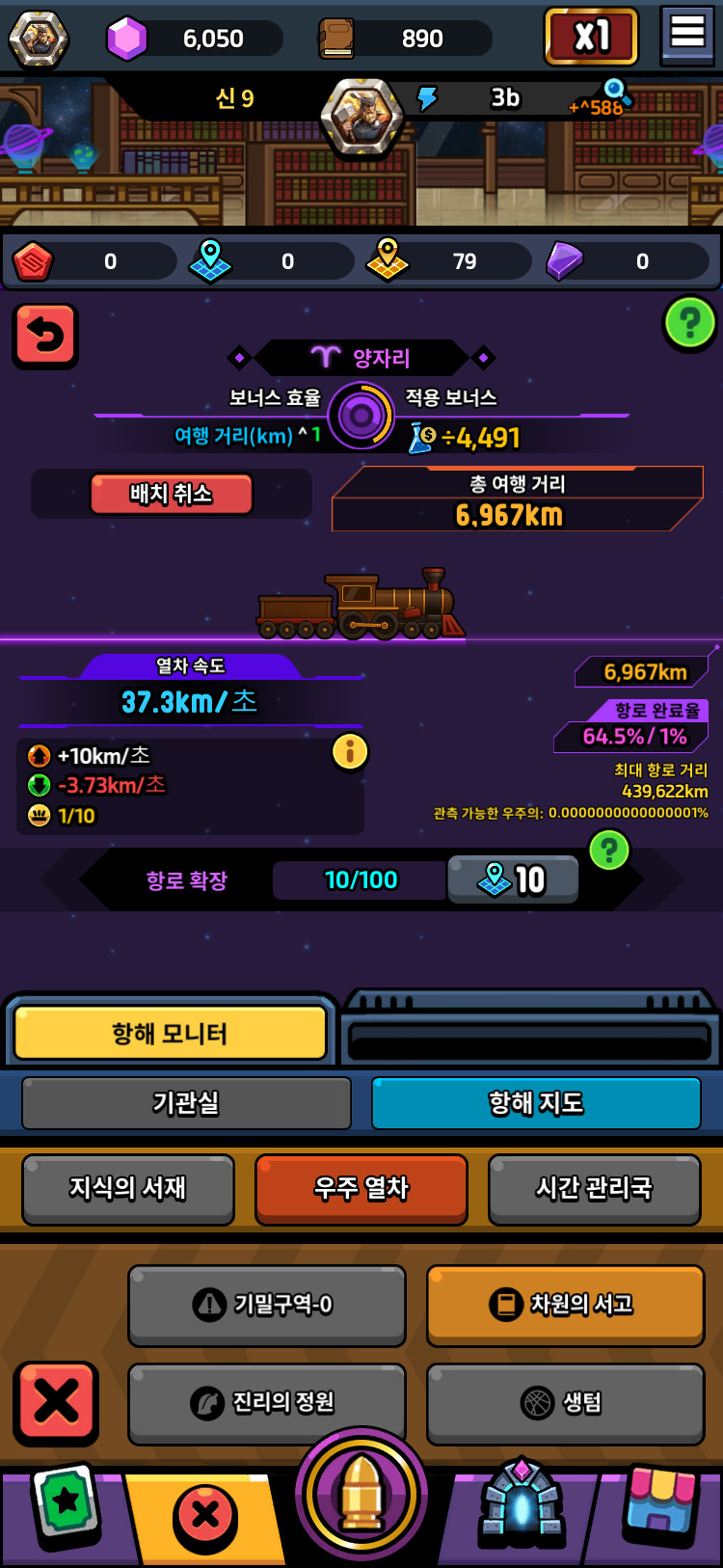Open the hamburger menu
Viewport: 723px width, 1568px height.
[x=686, y=36]
